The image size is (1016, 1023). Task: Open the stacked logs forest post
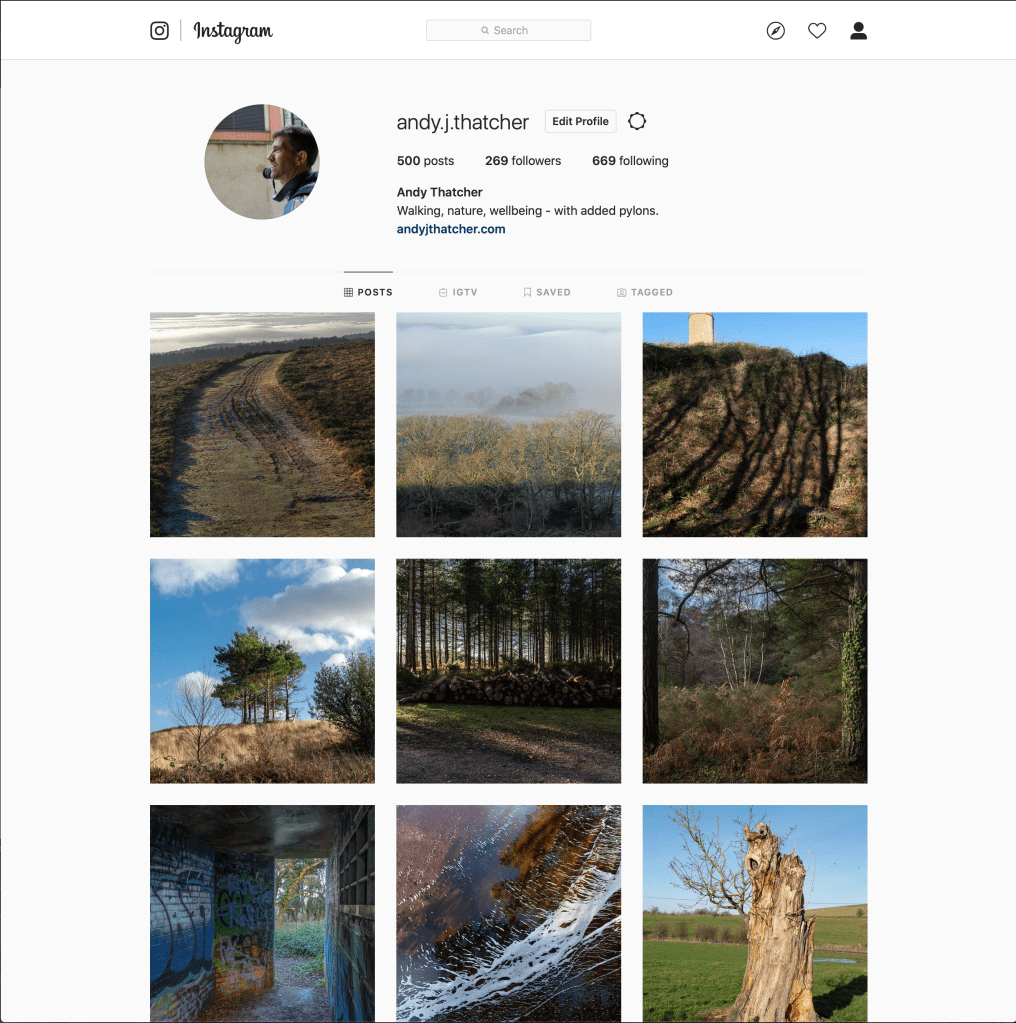(508, 670)
